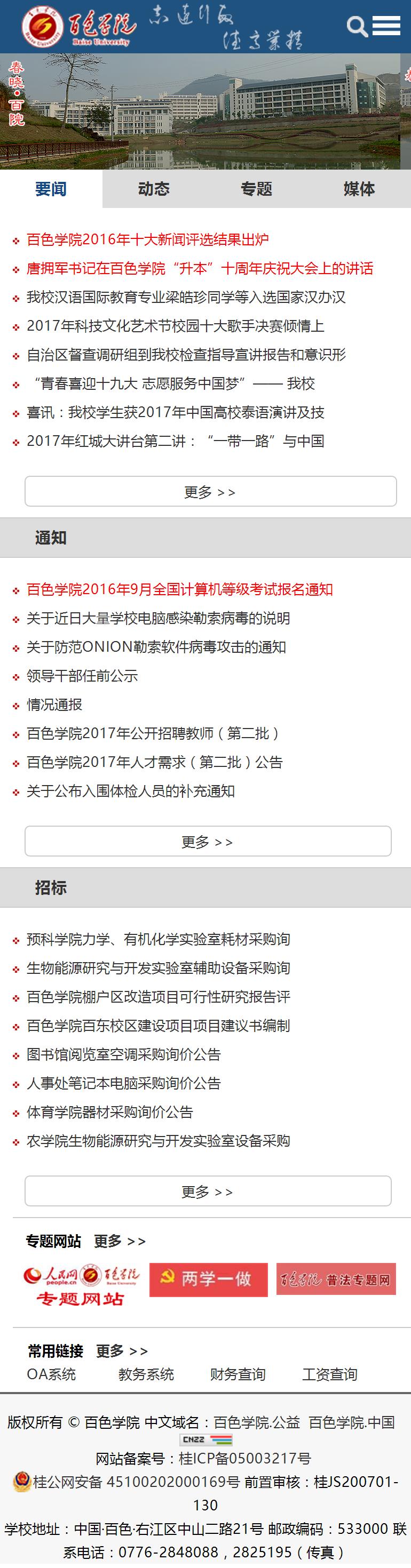Screen dimensions: 411x1568
Task: Open 工资查询 link
Action: click(329, 1374)
